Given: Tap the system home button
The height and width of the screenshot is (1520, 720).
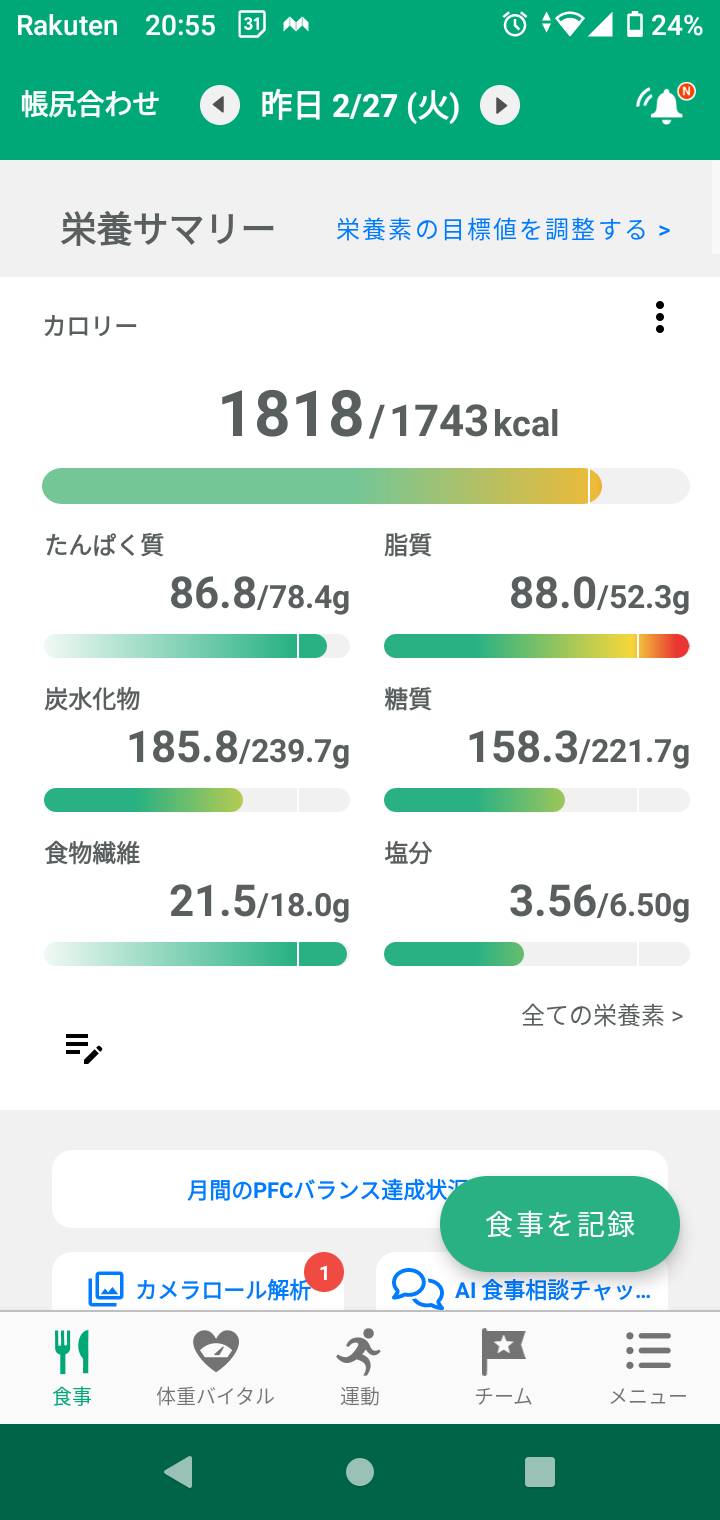Looking at the screenshot, I should click(x=360, y=1471).
